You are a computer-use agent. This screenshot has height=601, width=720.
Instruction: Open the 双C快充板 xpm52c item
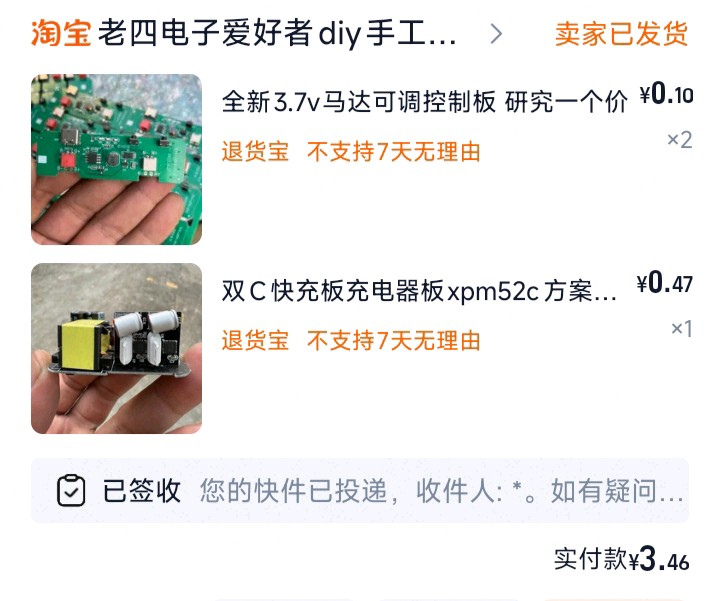pos(419,291)
